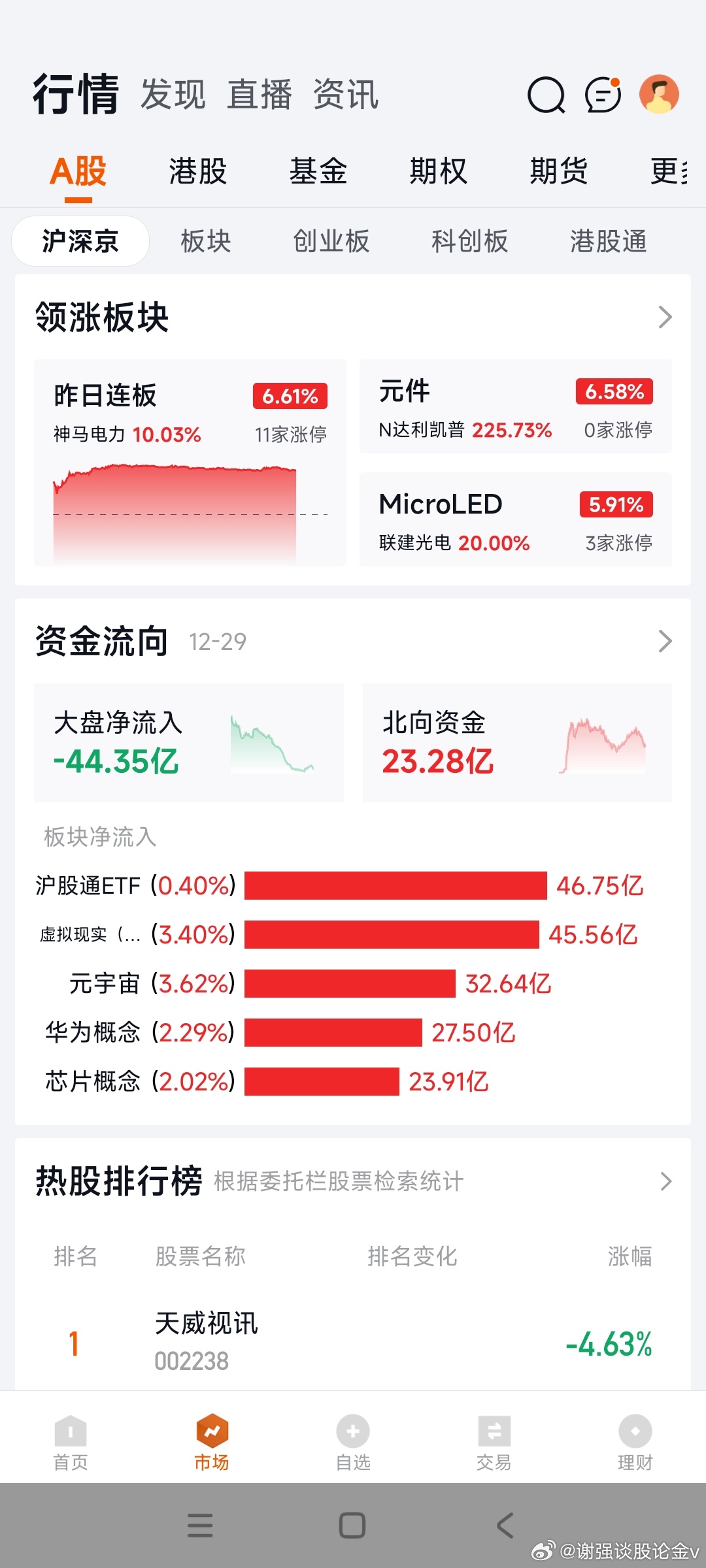
Task: Select the 基金 market tab
Action: pos(318,172)
